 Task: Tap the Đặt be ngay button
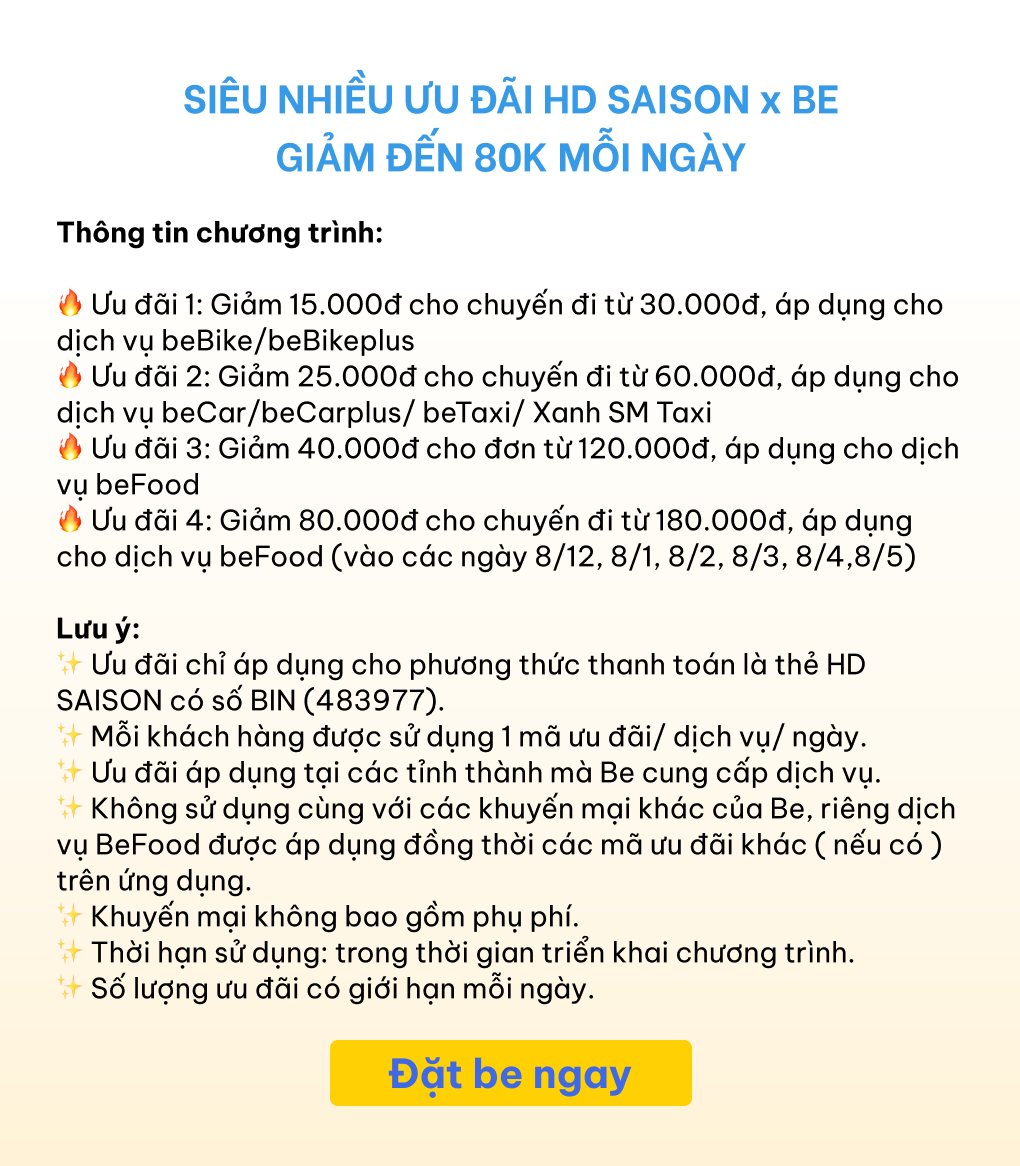point(510,1073)
